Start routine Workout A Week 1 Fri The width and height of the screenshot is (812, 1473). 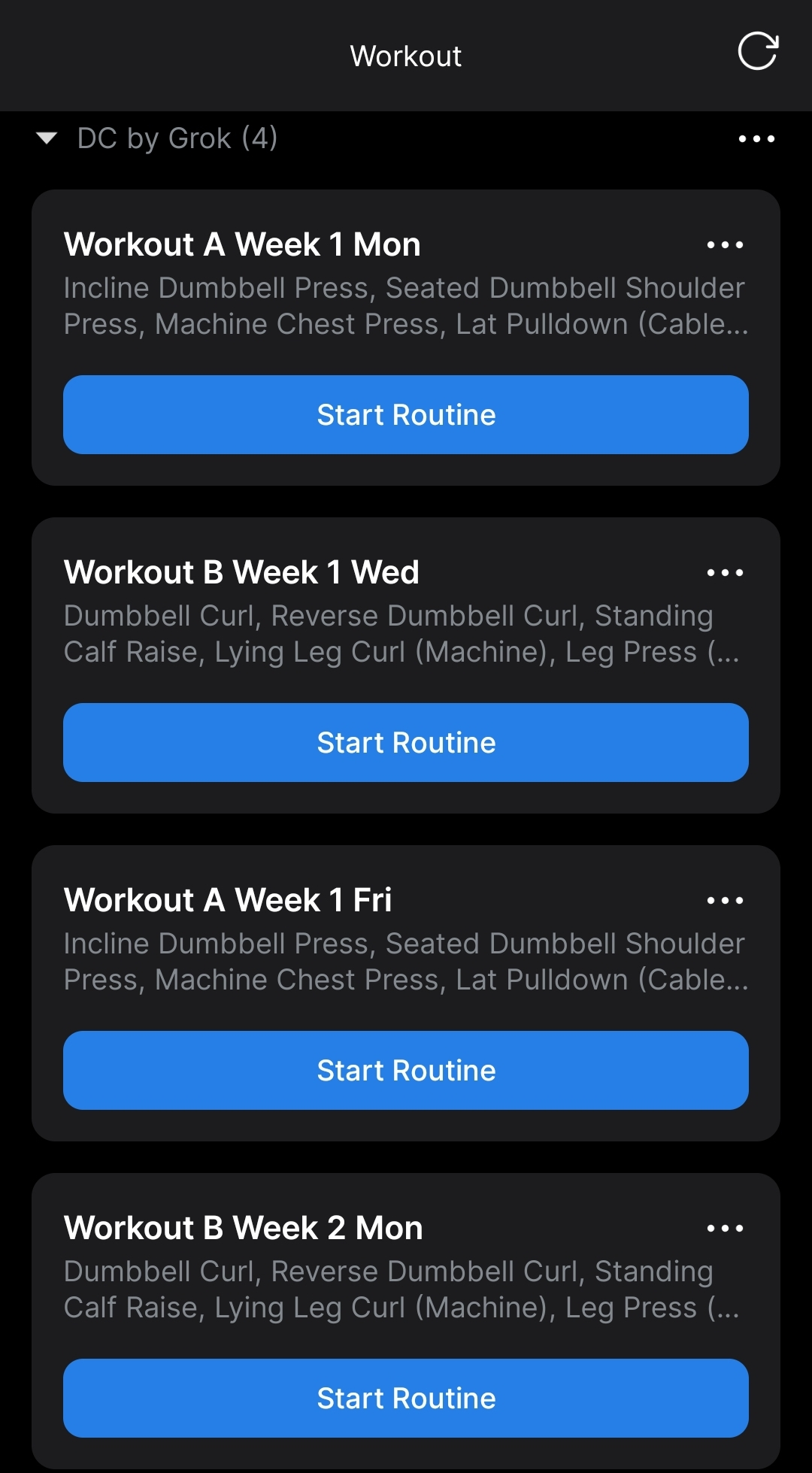406,1070
